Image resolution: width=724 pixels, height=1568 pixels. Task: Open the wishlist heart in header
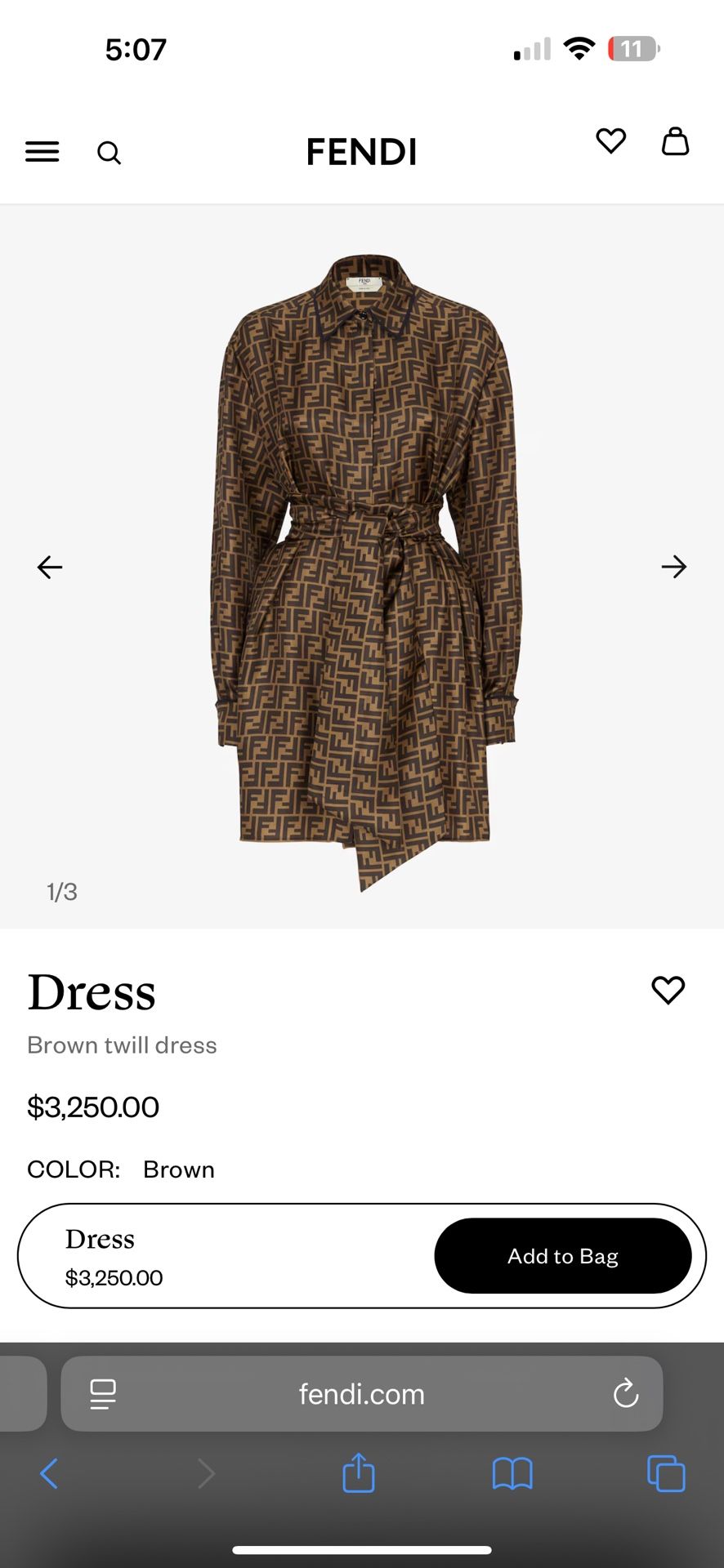click(610, 141)
